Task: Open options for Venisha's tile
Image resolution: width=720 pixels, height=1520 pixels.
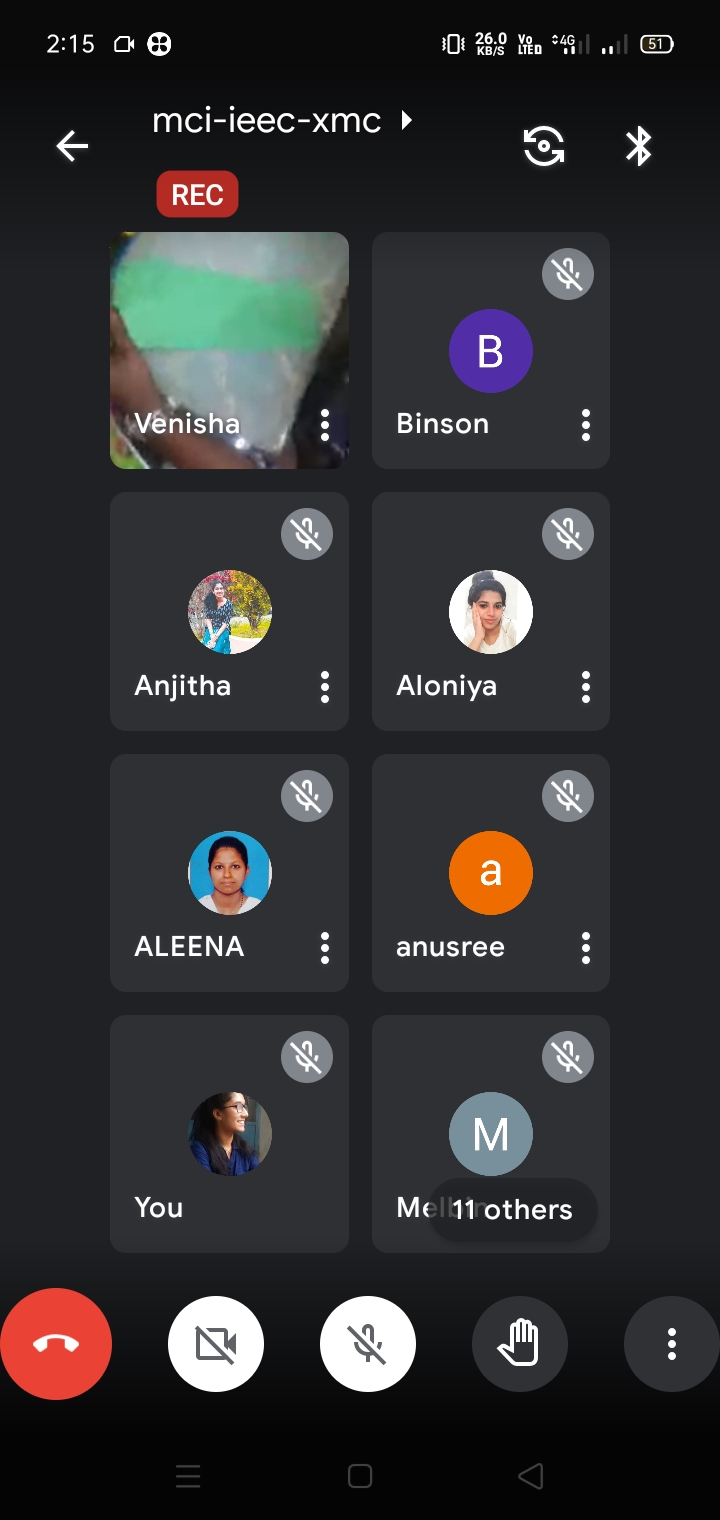Action: [325, 425]
